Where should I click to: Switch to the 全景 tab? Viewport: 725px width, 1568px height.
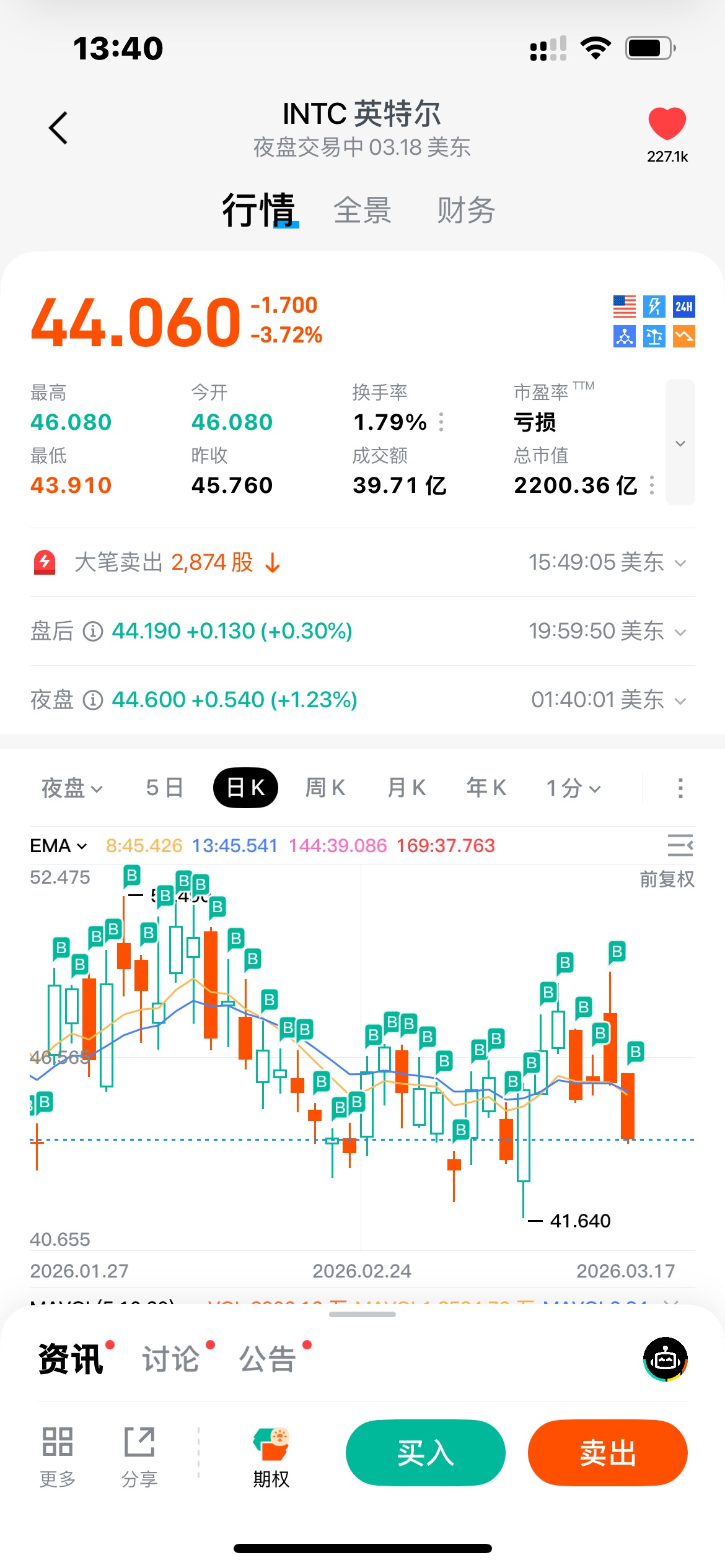[362, 211]
